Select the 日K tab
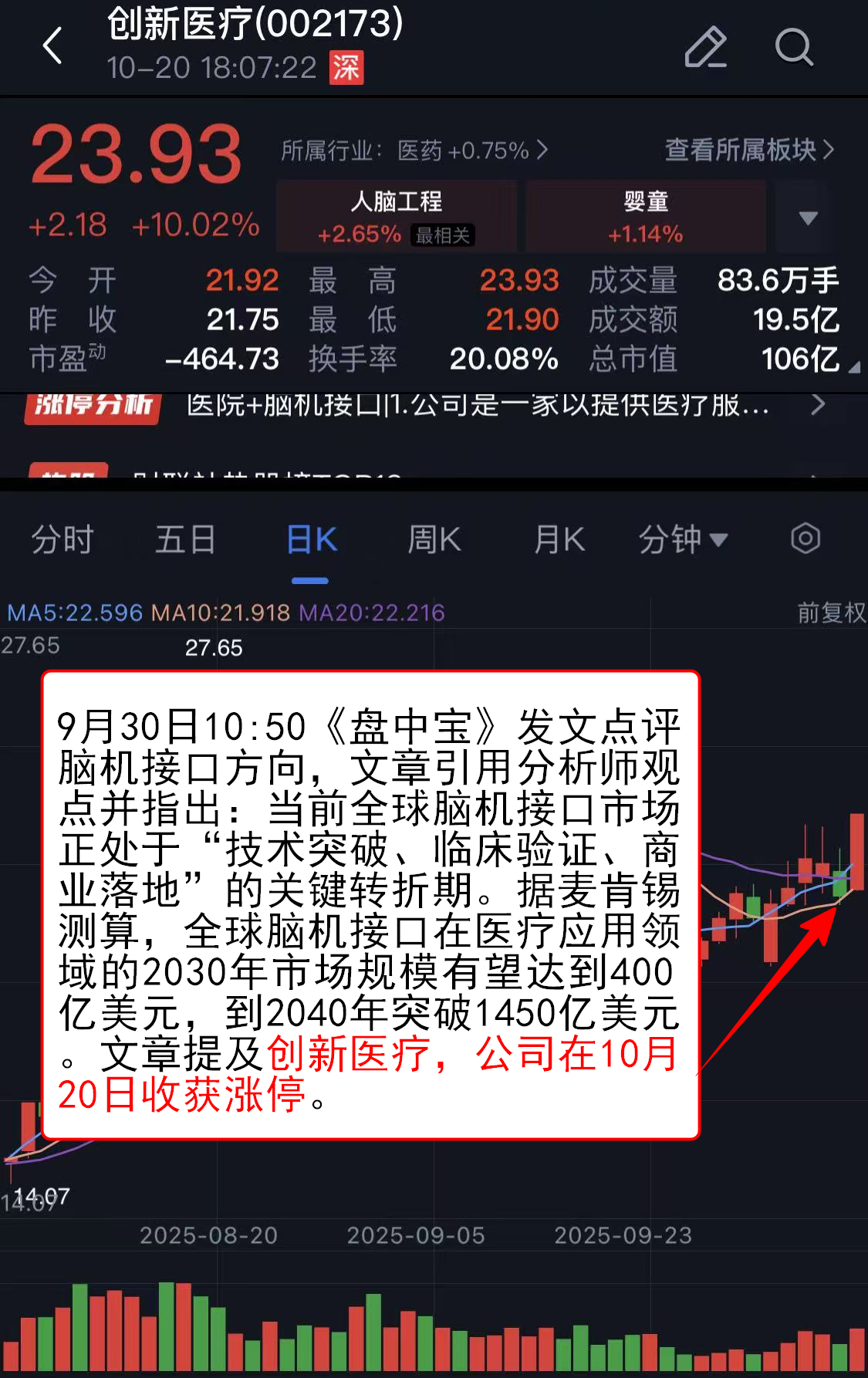Viewport: 868px width, 1378px height. click(x=311, y=539)
